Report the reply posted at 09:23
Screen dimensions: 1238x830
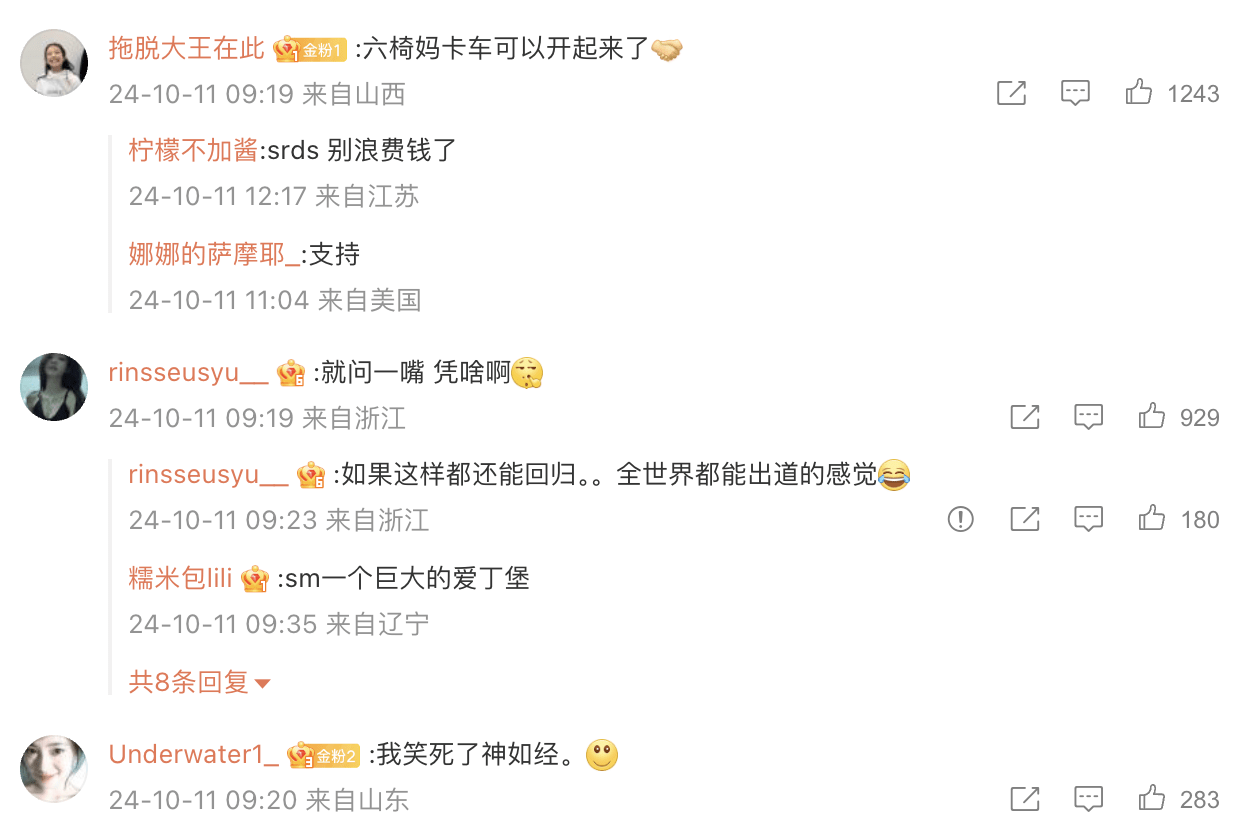click(960, 519)
